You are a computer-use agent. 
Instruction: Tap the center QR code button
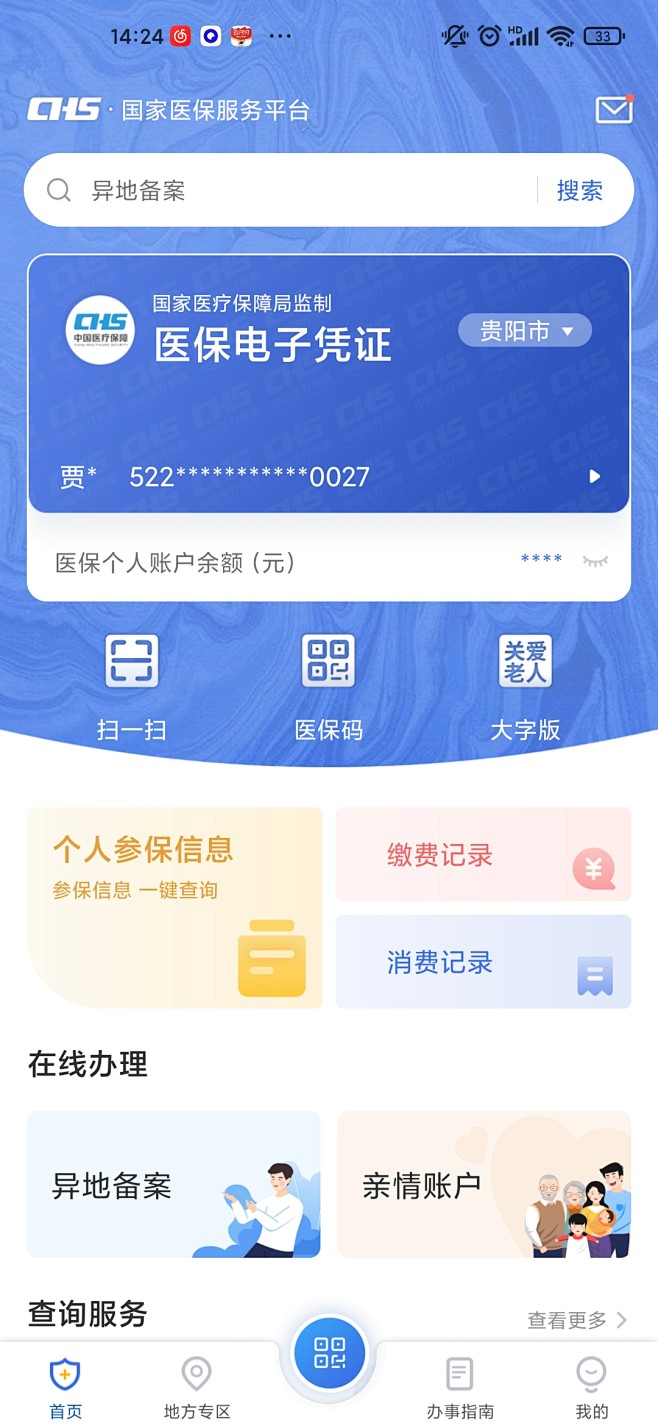[329, 1353]
